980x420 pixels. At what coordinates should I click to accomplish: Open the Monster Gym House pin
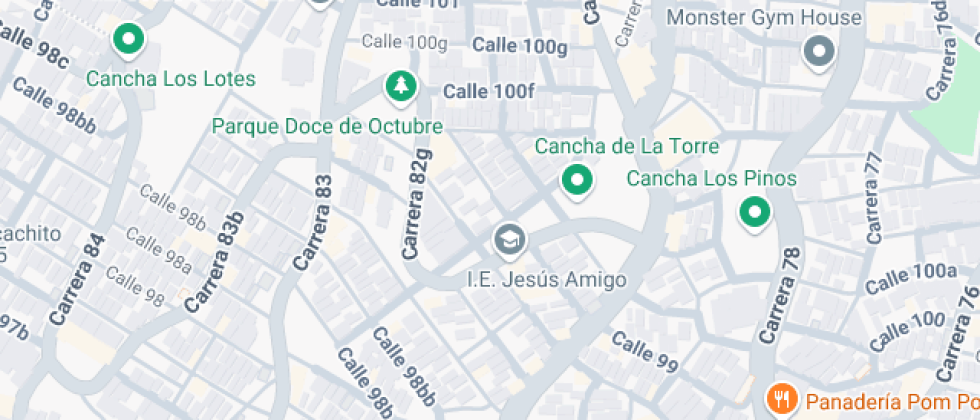(819, 51)
